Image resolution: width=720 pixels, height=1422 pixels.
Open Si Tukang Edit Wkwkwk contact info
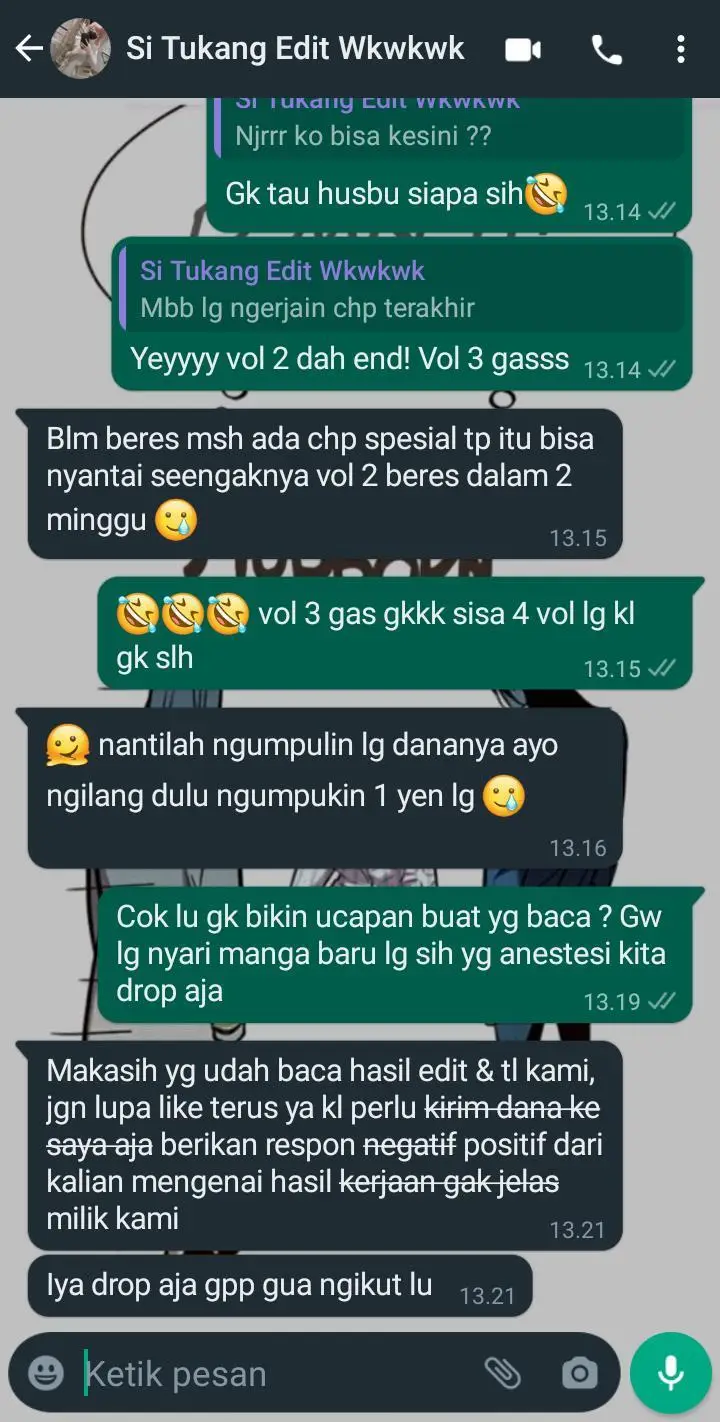[x=295, y=48]
